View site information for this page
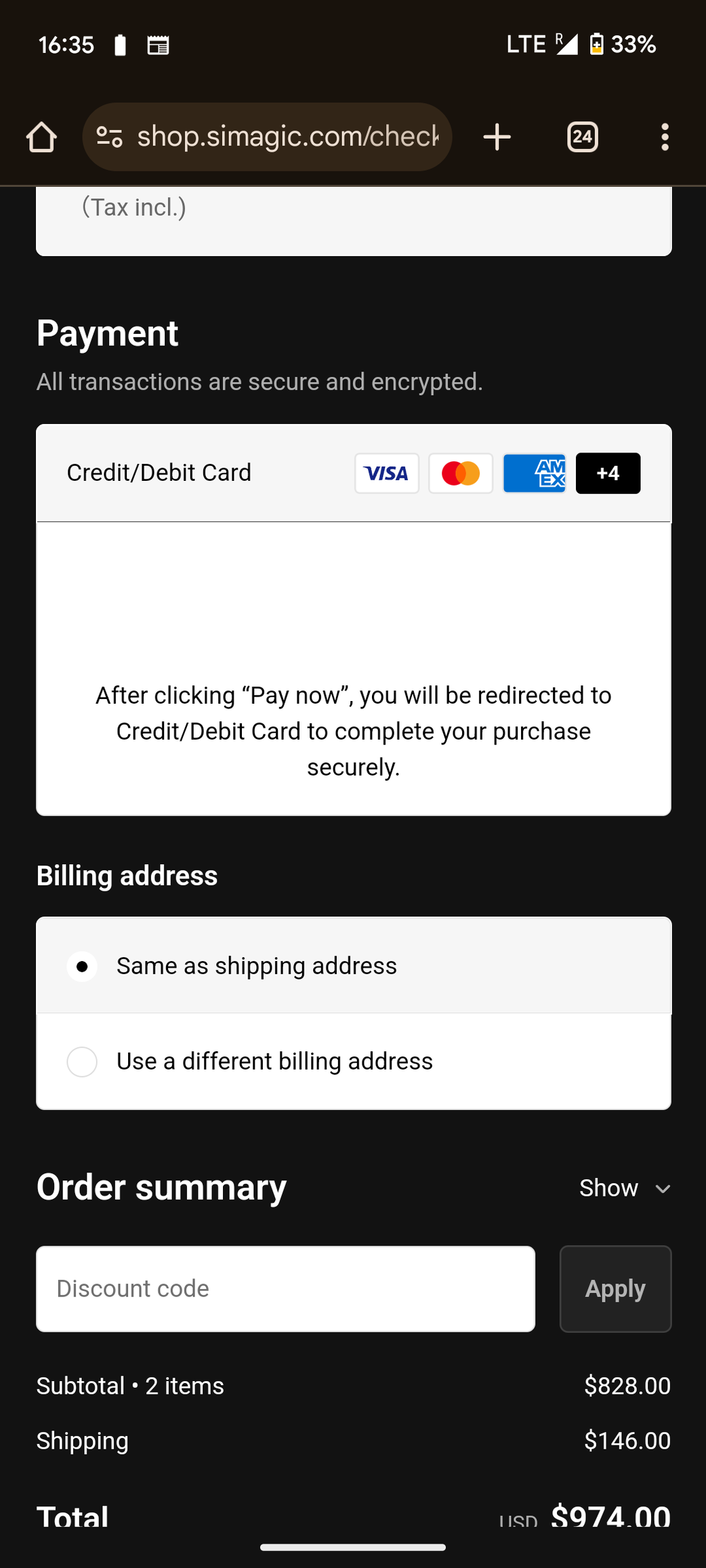Image resolution: width=706 pixels, height=1568 pixels. (109, 137)
